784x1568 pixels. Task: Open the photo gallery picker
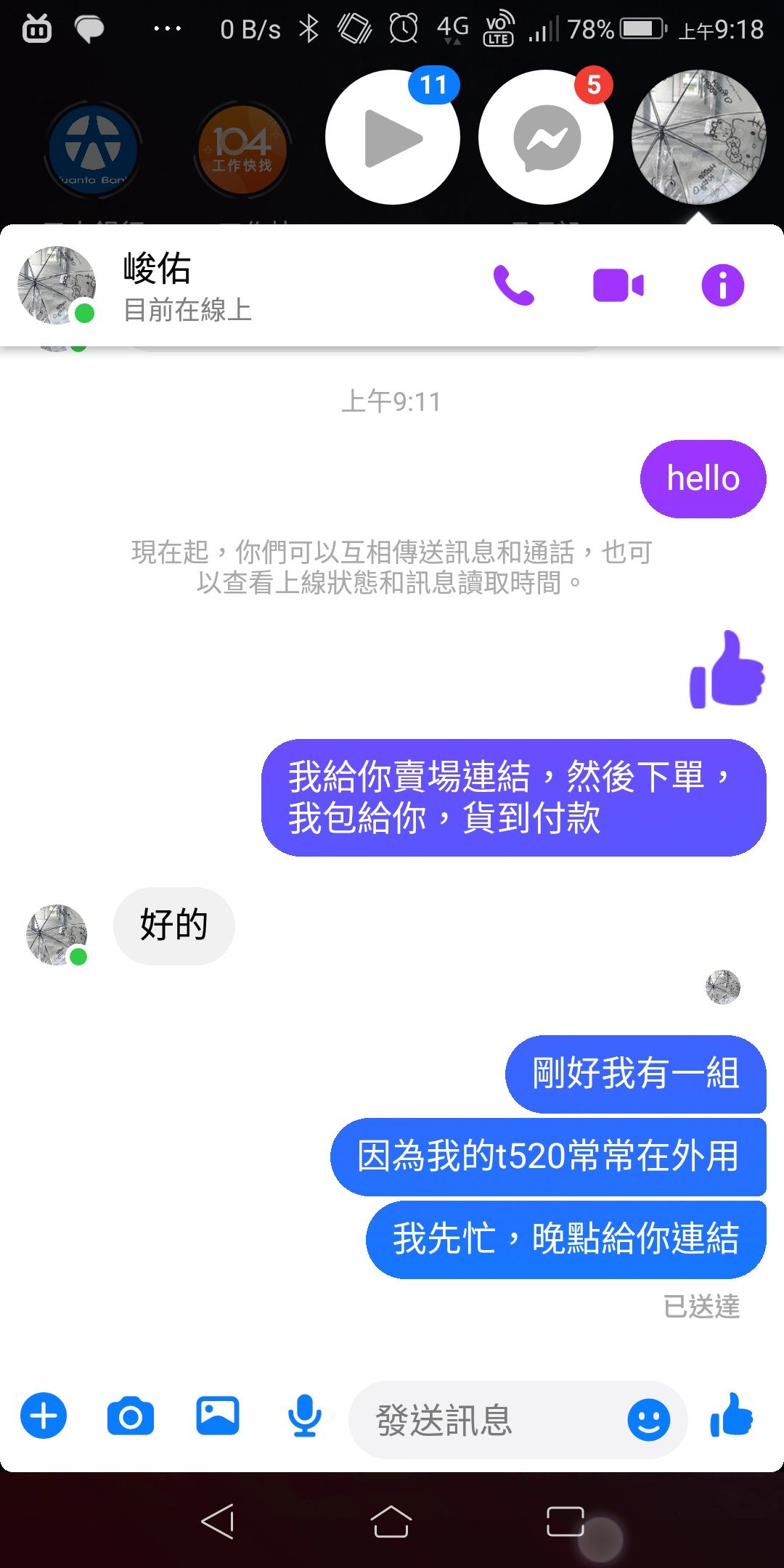pos(218,1416)
